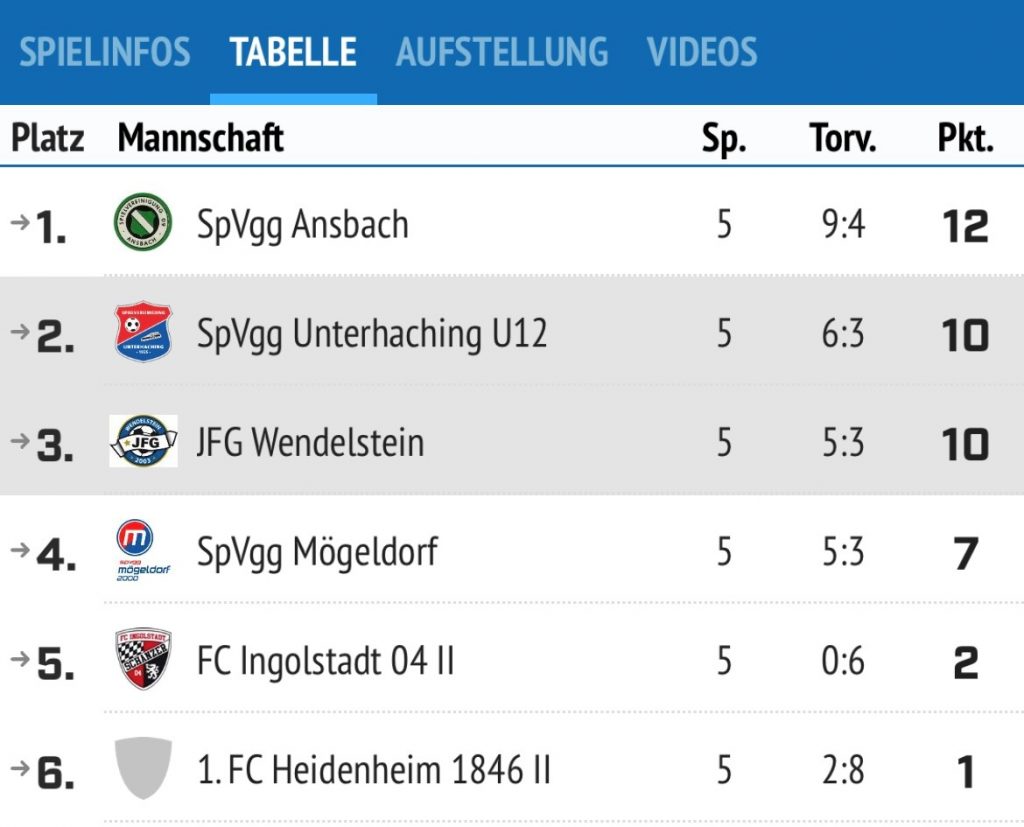Tap the JFG Wendelstein row

(310, 442)
